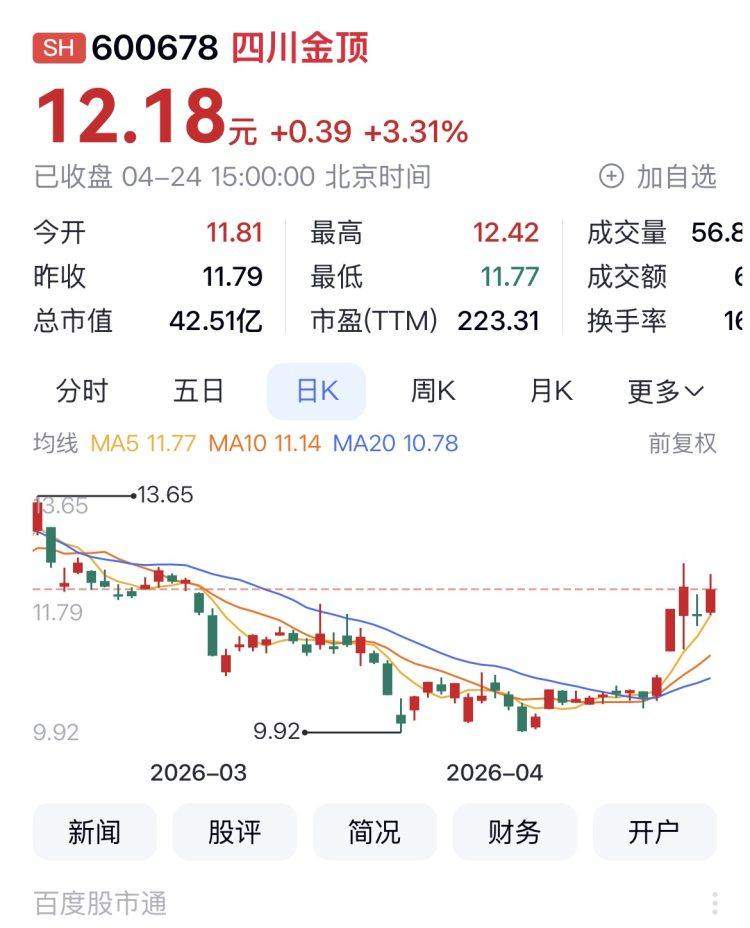Open 股评 stock comments
750x928 pixels.
[x=235, y=832]
